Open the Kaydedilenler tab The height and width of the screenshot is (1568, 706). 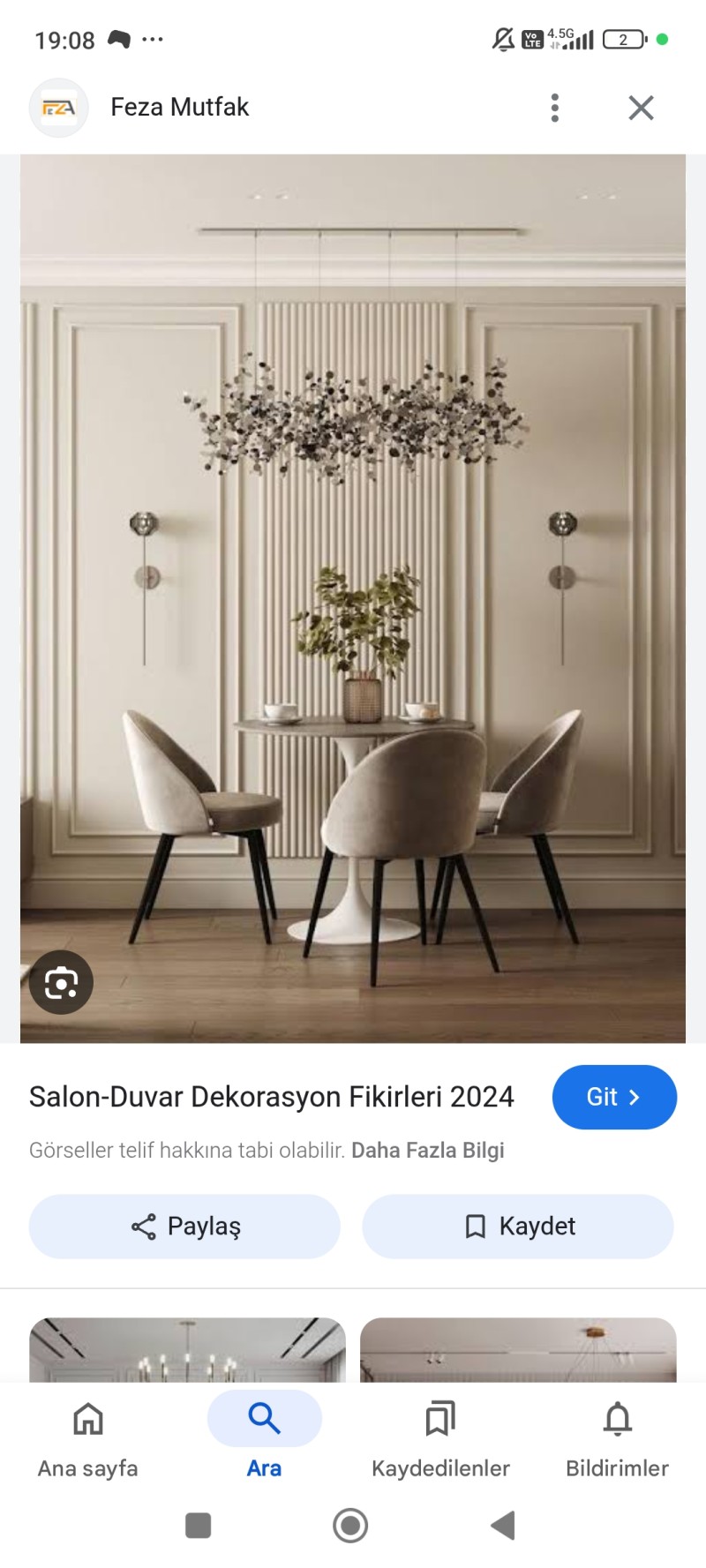click(440, 1436)
